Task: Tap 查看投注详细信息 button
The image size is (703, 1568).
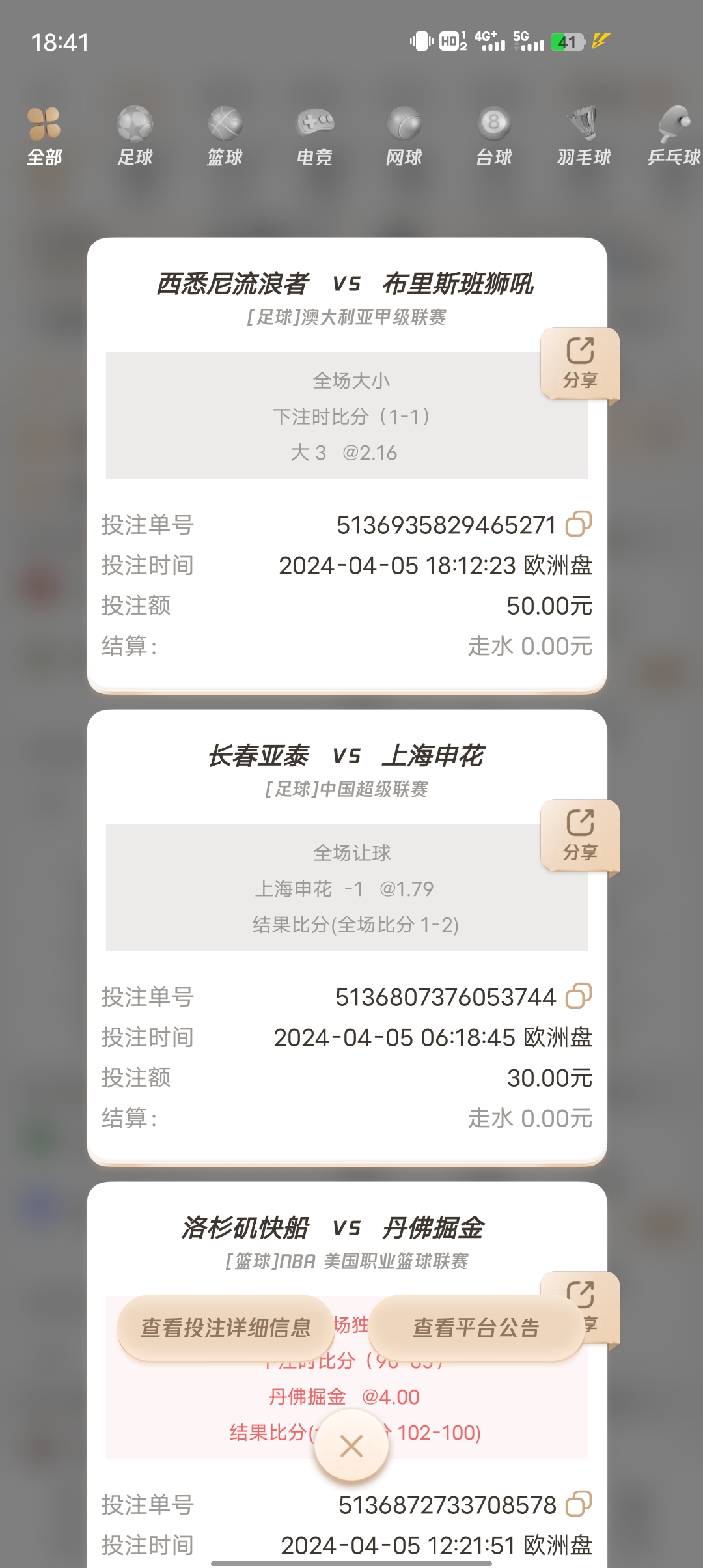Action: click(x=226, y=1328)
